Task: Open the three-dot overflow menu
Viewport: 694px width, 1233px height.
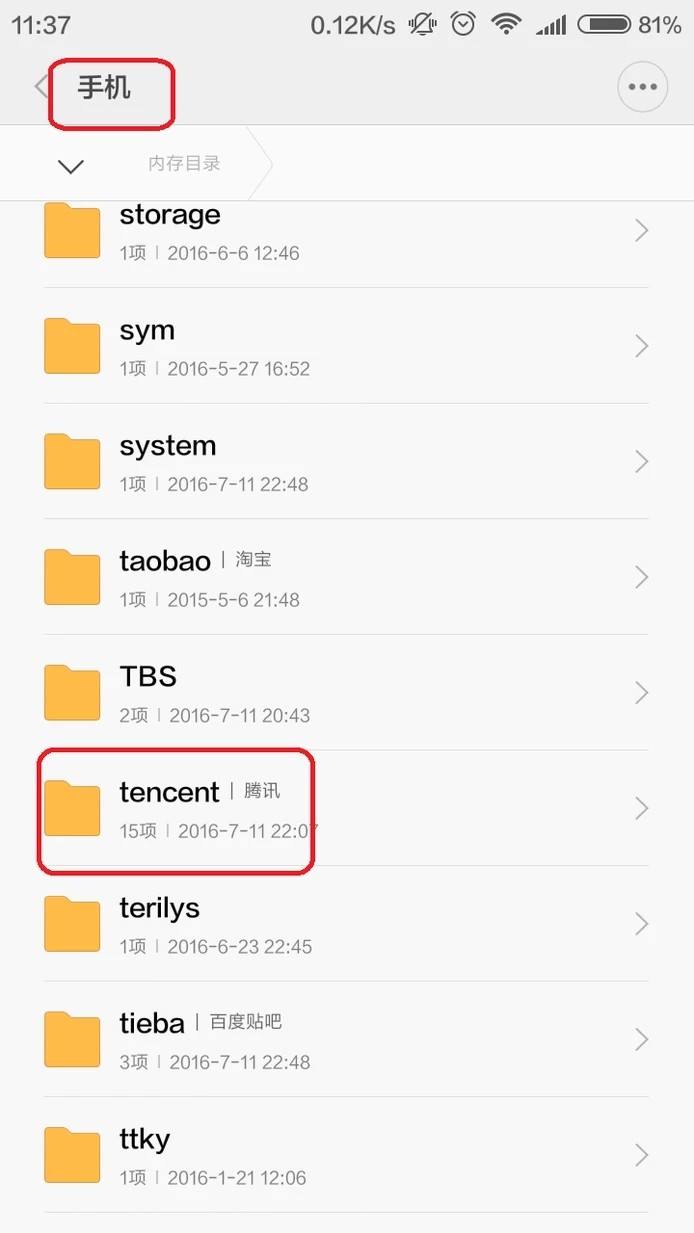Action: point(642,87)
